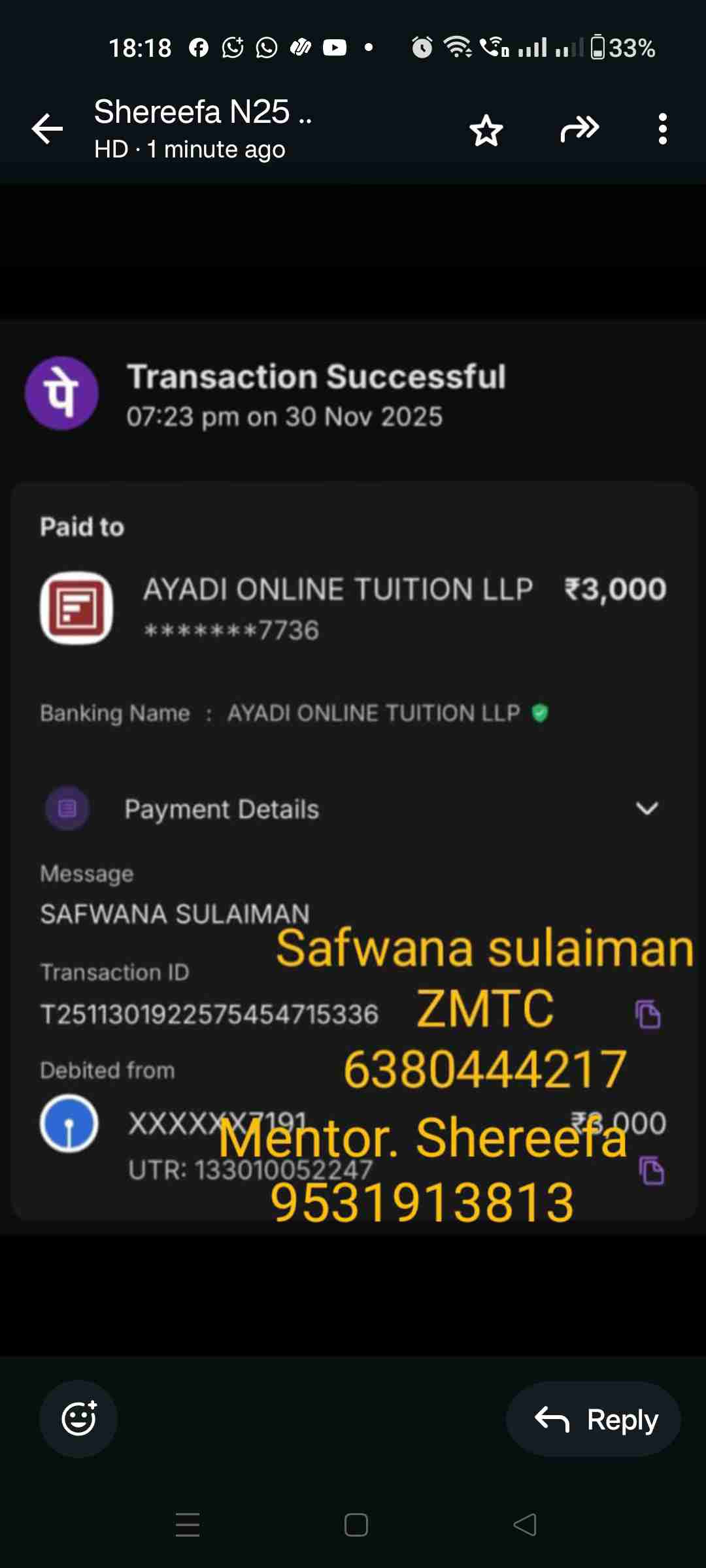The height and width of the screenshot is (1568, 706).
Task: Open recent apps from navigation bar
Action: tap(188, 1525)
